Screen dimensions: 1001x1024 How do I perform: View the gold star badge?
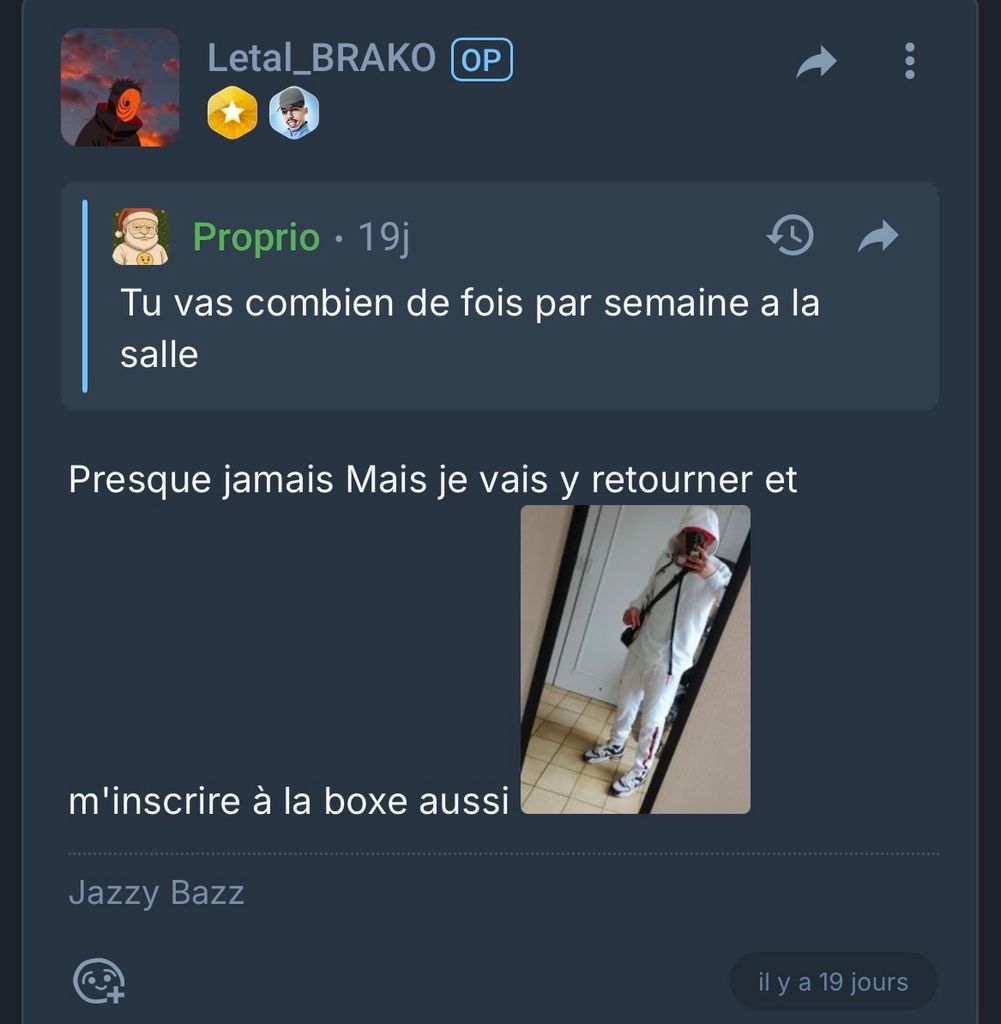[232, 113]
